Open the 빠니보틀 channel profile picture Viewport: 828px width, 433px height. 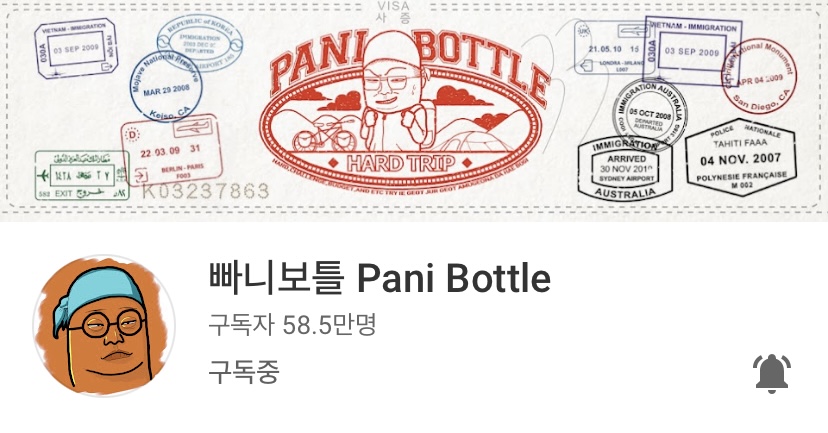(105, 325)
